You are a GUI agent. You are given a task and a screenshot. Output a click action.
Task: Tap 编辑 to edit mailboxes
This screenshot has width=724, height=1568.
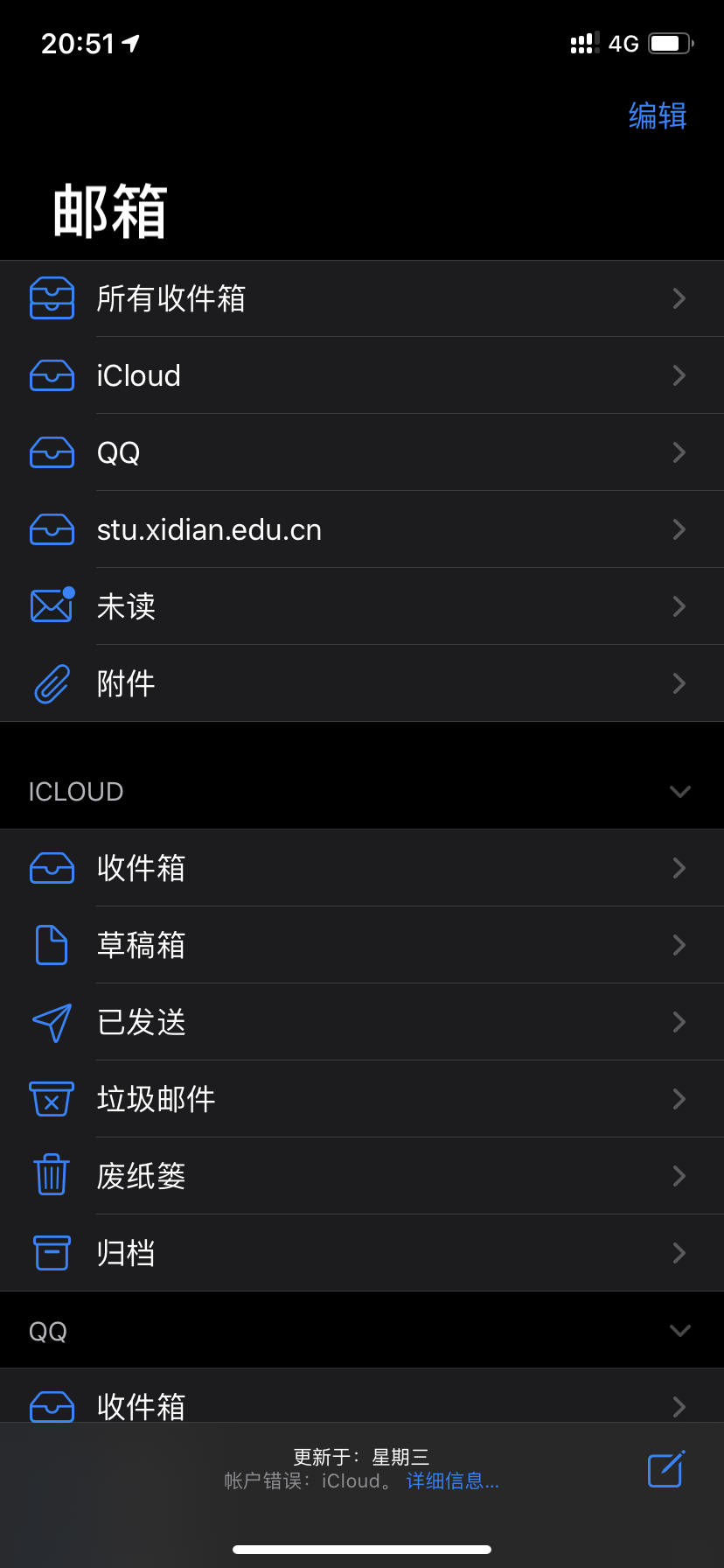[658, 115]
